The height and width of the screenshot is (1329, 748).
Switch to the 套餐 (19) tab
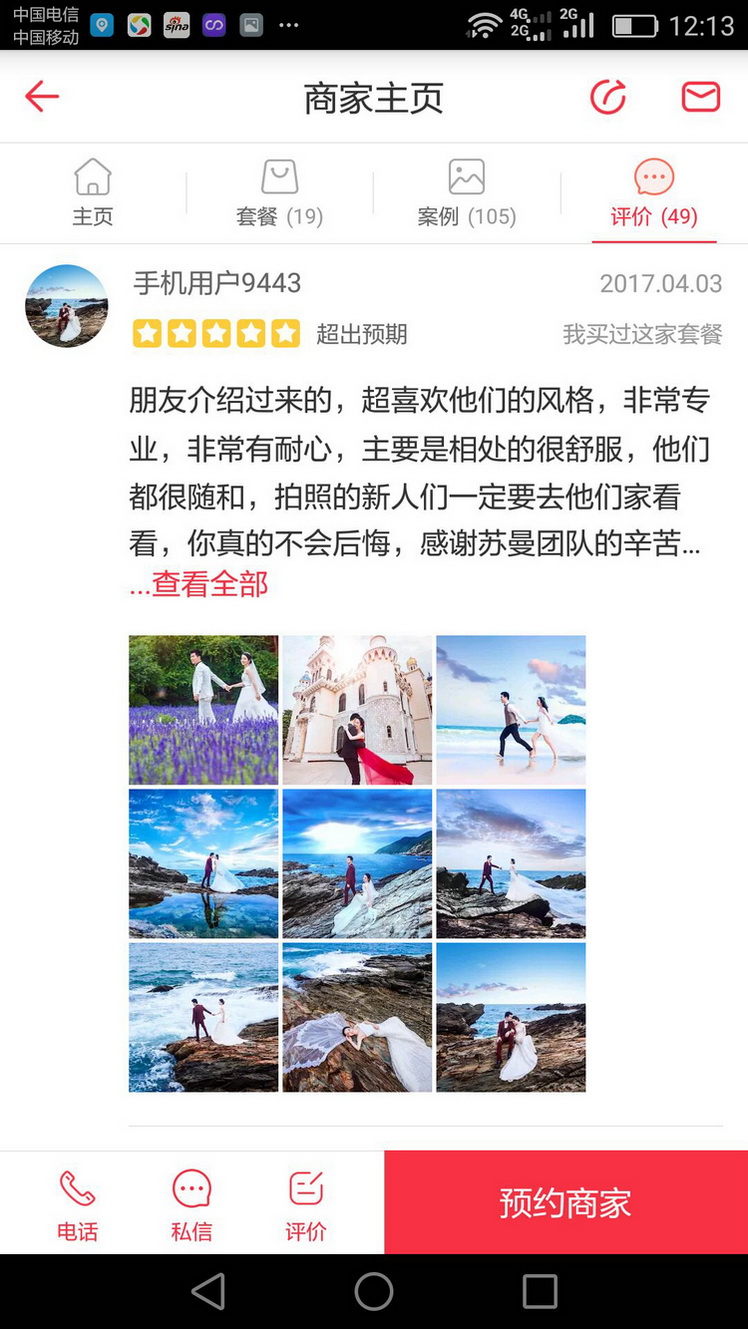[279, 193]
